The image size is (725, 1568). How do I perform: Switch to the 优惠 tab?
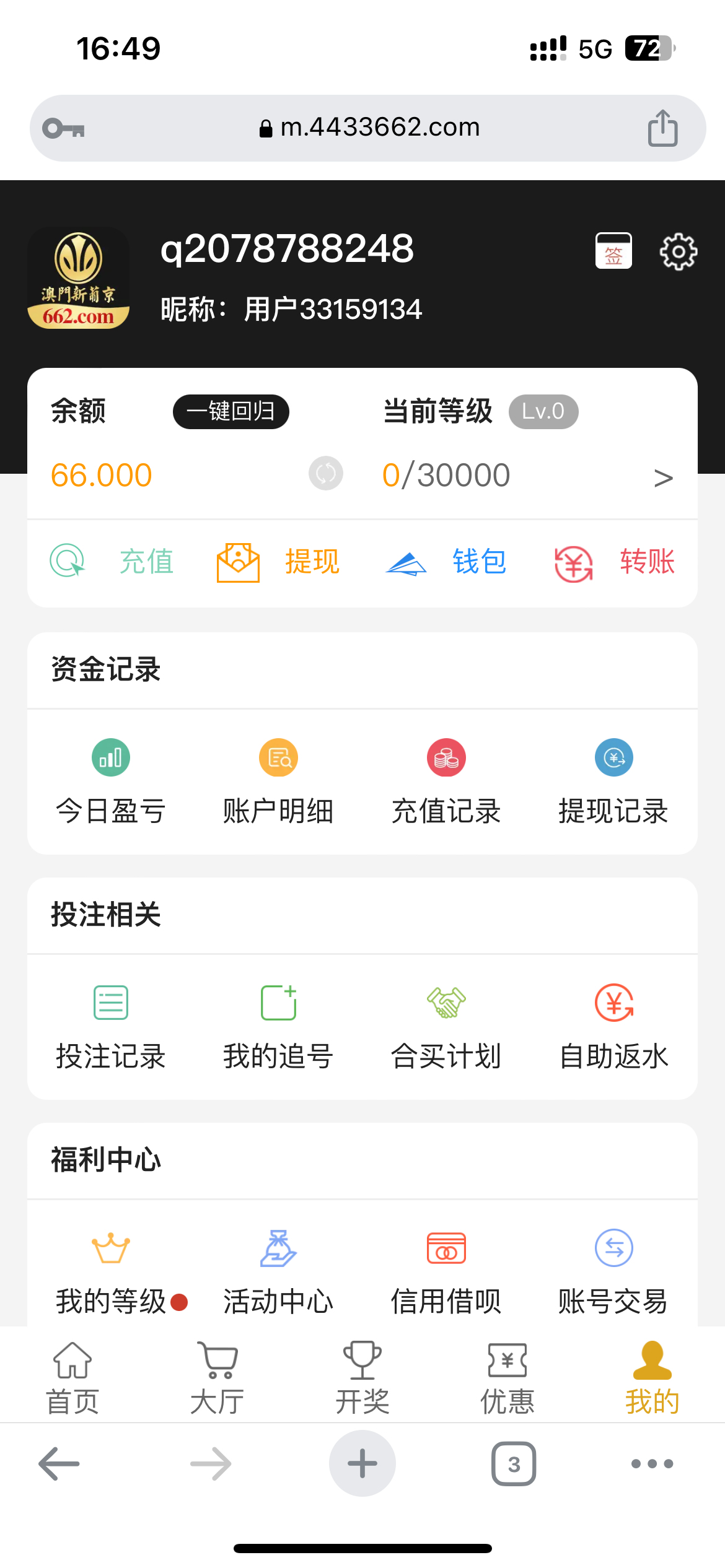click(507, 1378)
